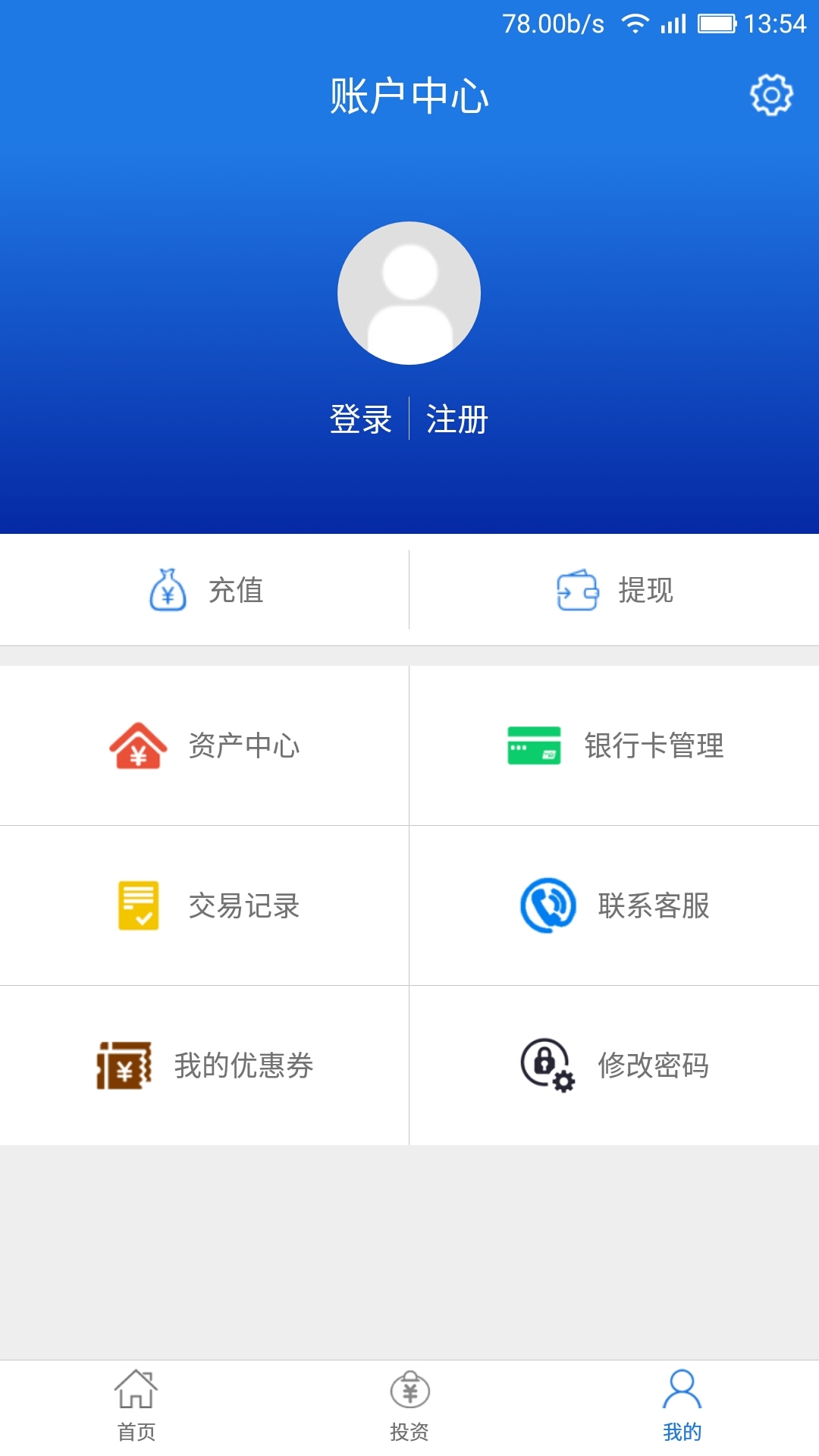Screen dimensions: 819x1456
Task: Tap 注册 to register
Action: pyautogui.click(x=457, y=419)
